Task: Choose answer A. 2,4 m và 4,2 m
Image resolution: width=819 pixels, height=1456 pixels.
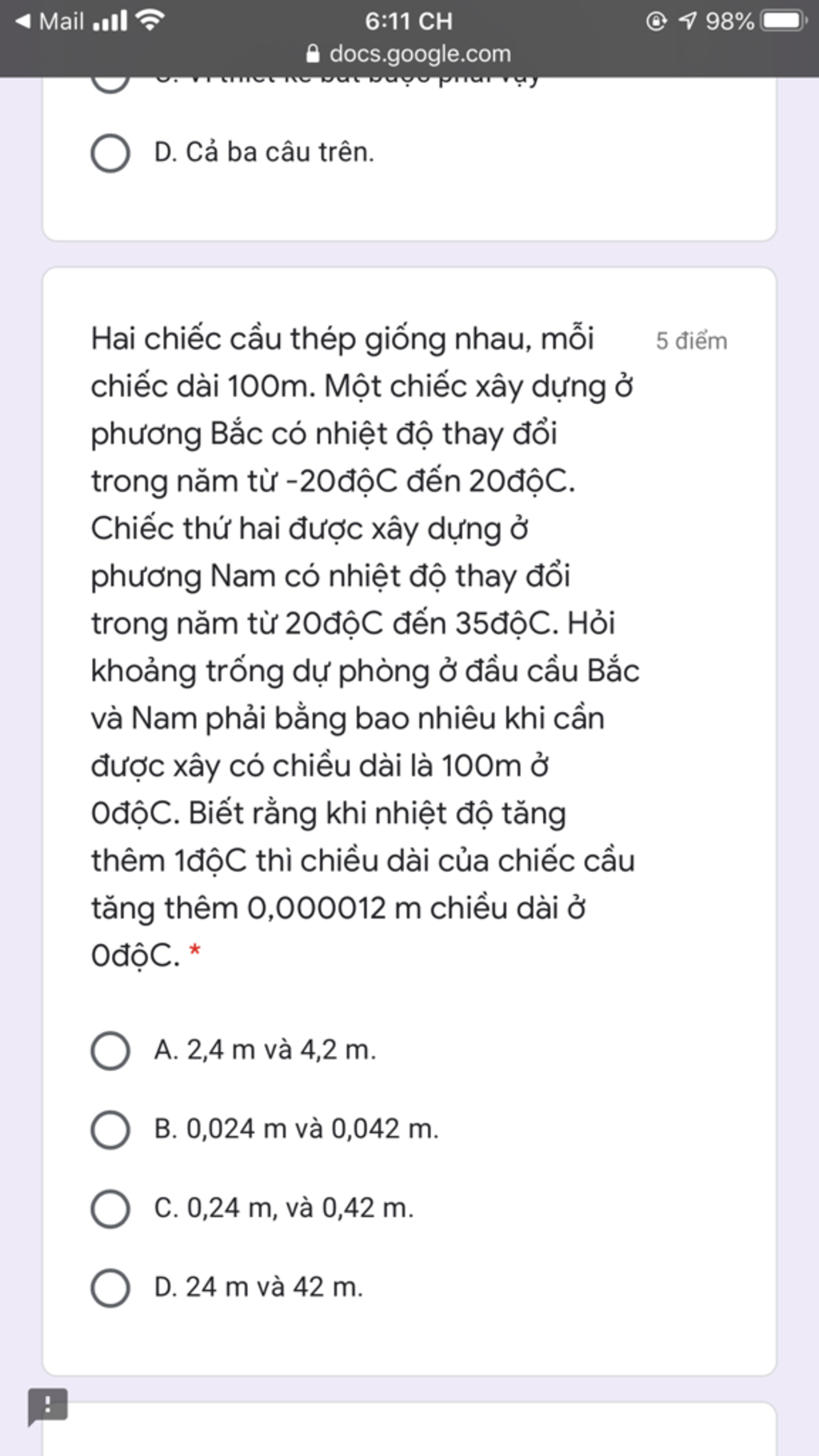Action: (x=110, y=1050)
